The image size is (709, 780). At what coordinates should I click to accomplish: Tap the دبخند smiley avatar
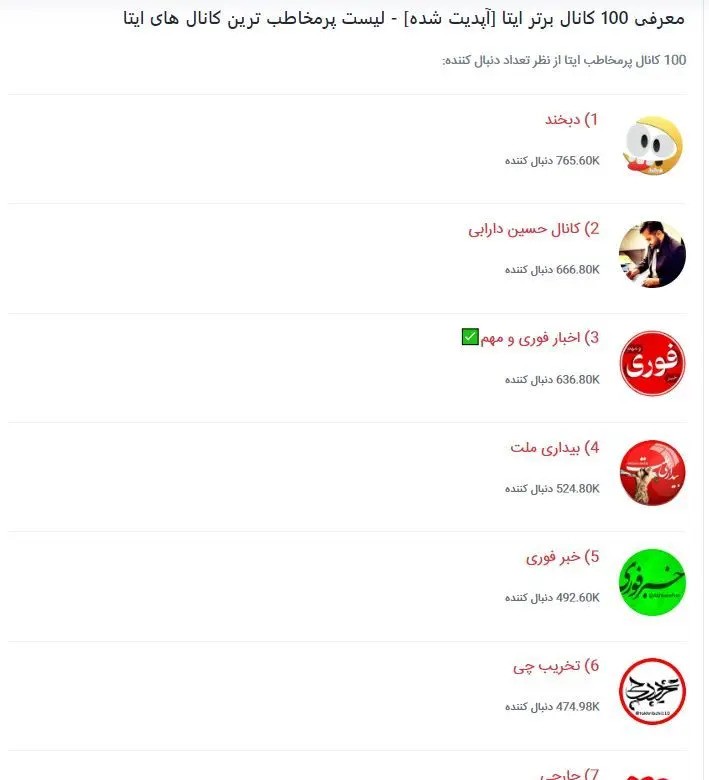click(x=652, y=146)
